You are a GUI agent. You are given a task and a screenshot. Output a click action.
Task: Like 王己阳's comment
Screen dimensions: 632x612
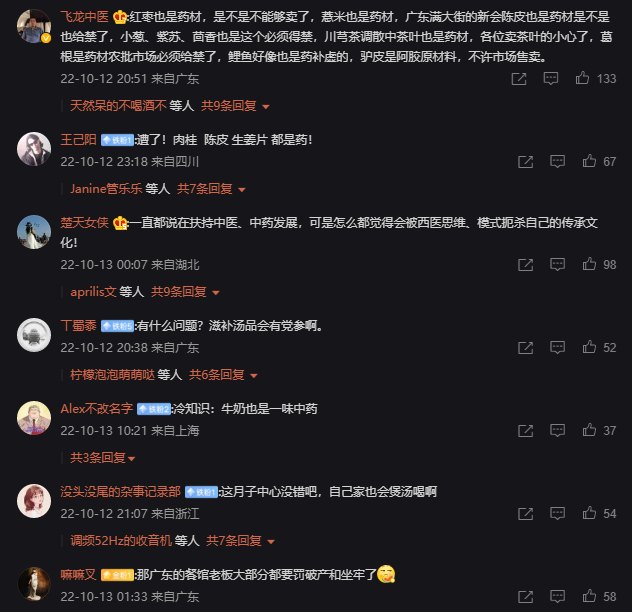590,161
